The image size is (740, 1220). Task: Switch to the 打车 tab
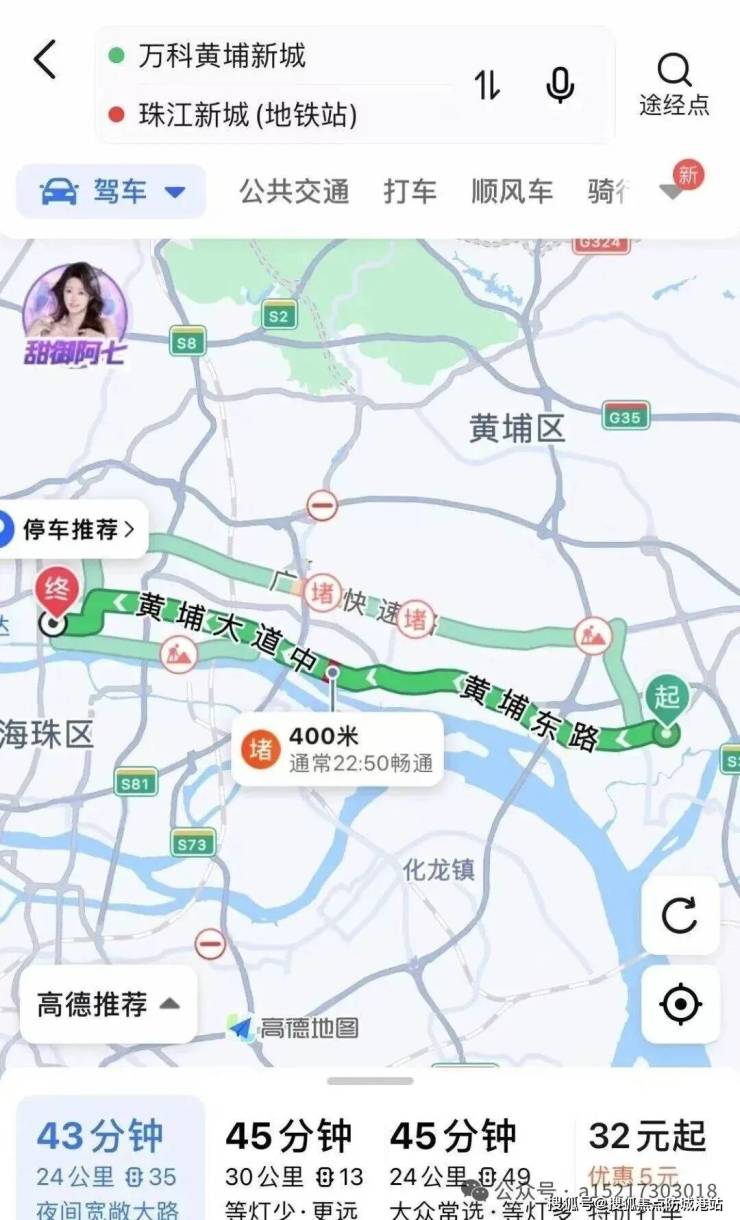click(x=410, y=191)
